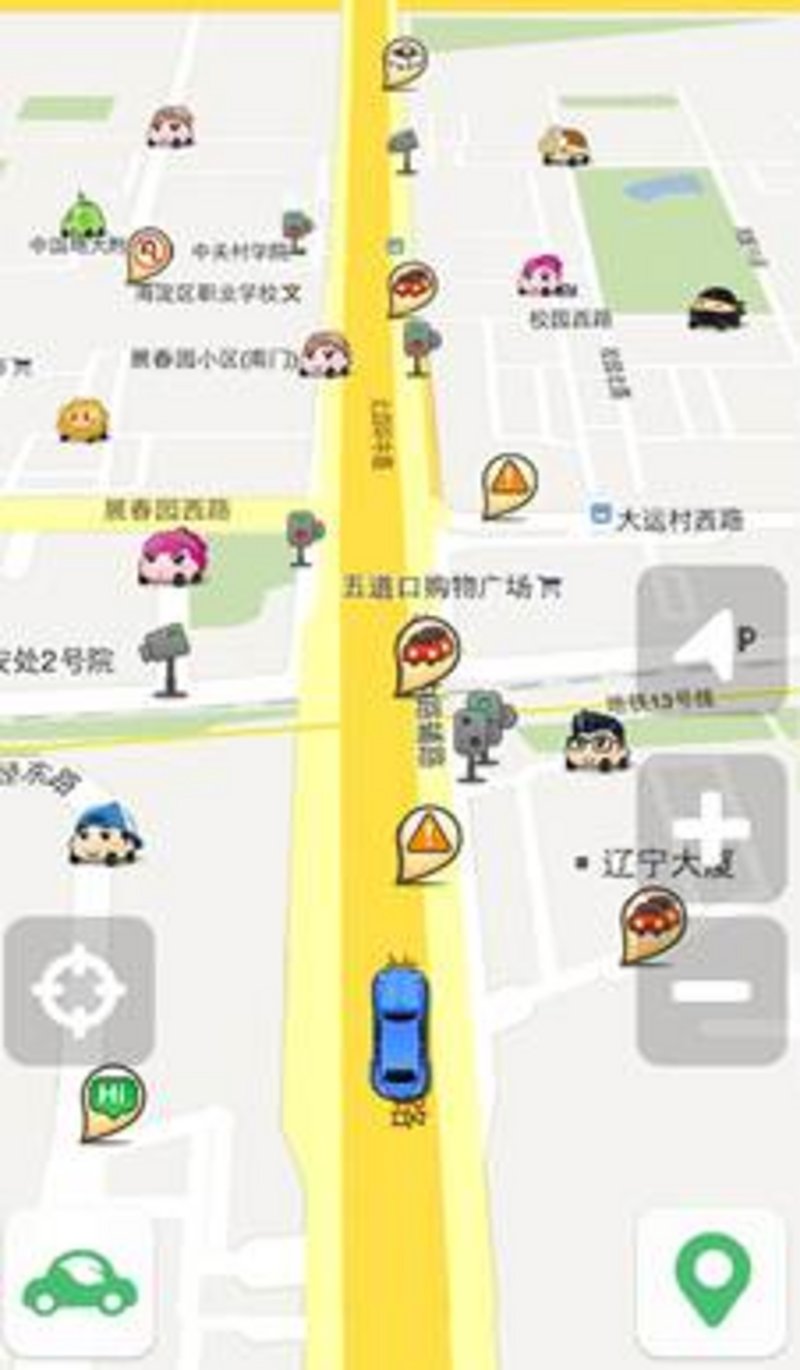Open the green car button
This screenshot has height=1370, width=800.
tap(79, 1284)
